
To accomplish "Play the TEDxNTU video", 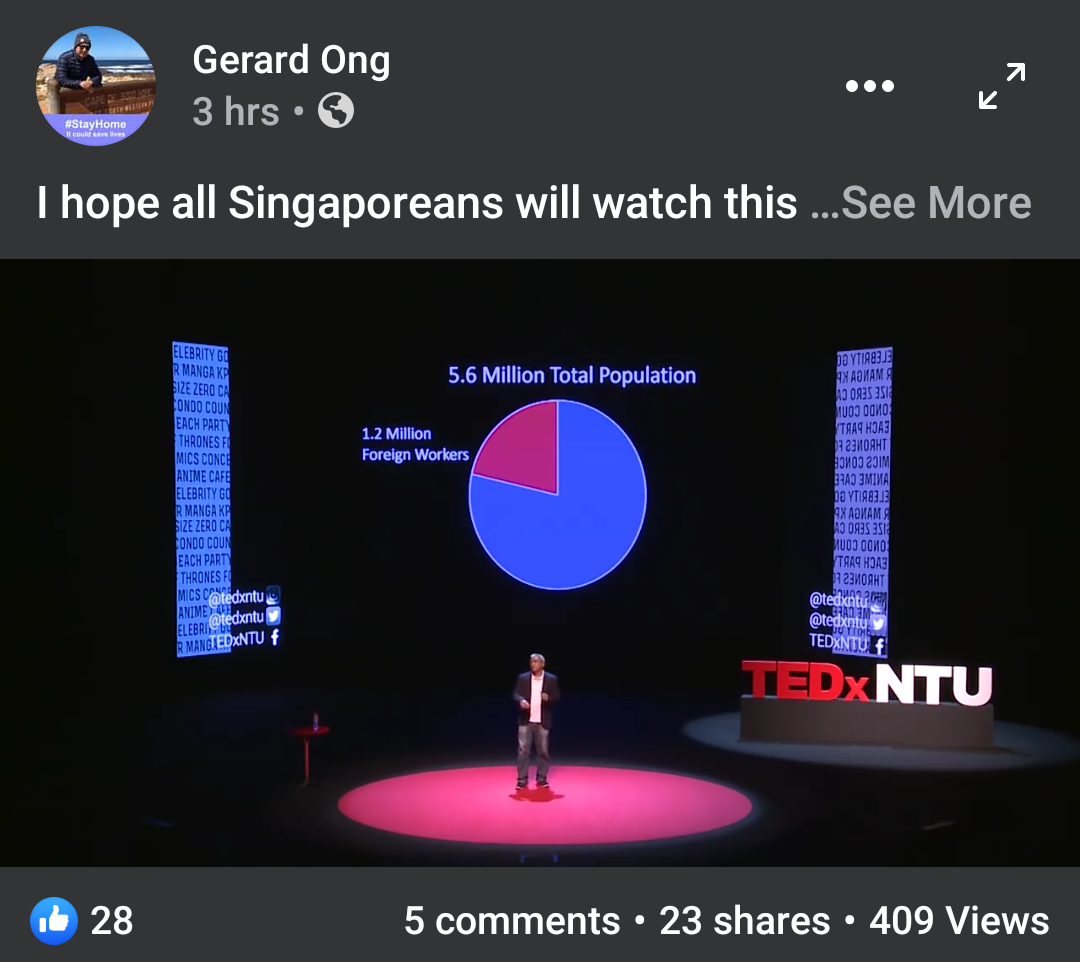I will pos(540,562).
